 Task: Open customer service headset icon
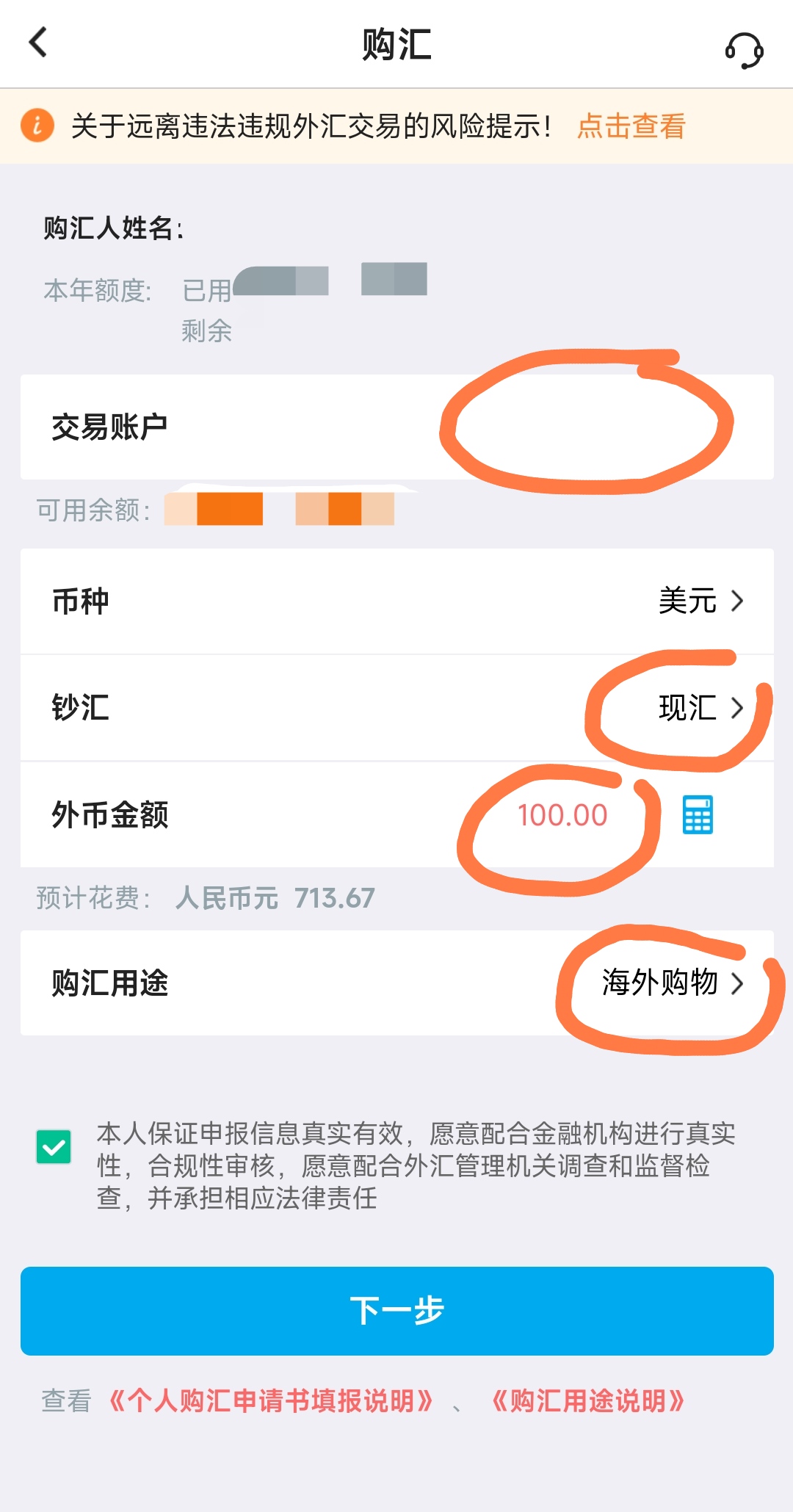pyautogui.click(x=744, y=50)
